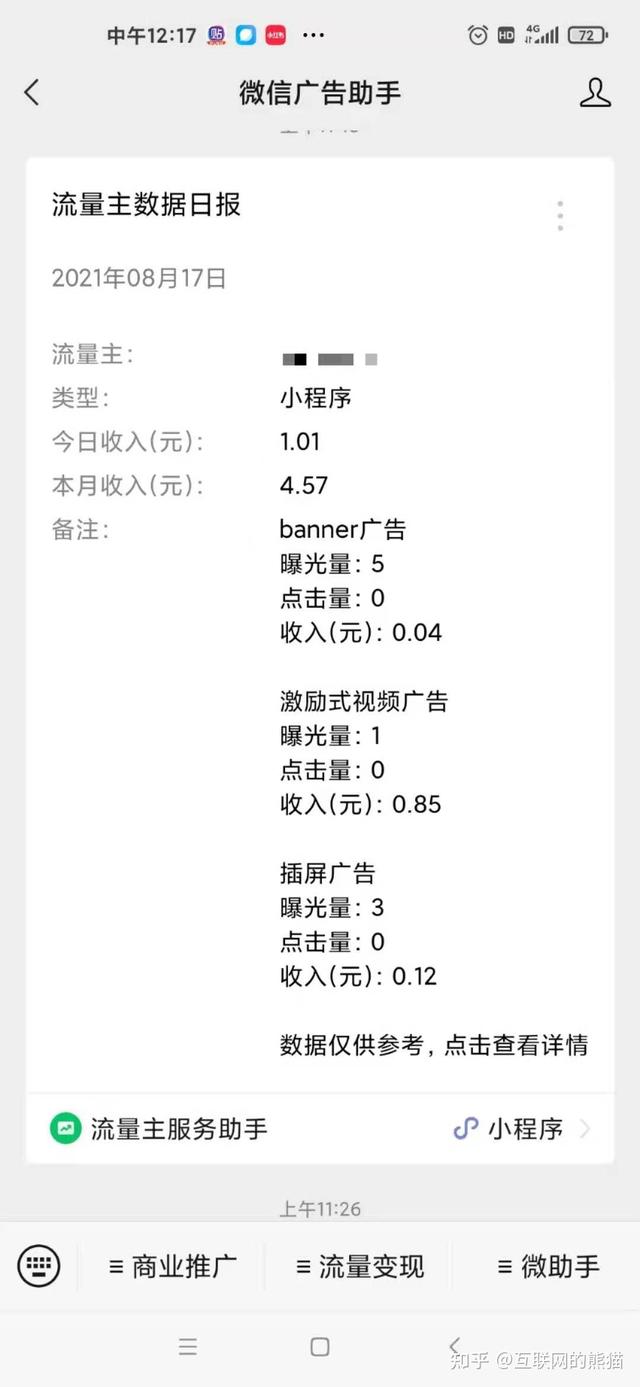Tap the system back button
The width and height of the screenshot is (640, 1387).
click(454, 1346)
